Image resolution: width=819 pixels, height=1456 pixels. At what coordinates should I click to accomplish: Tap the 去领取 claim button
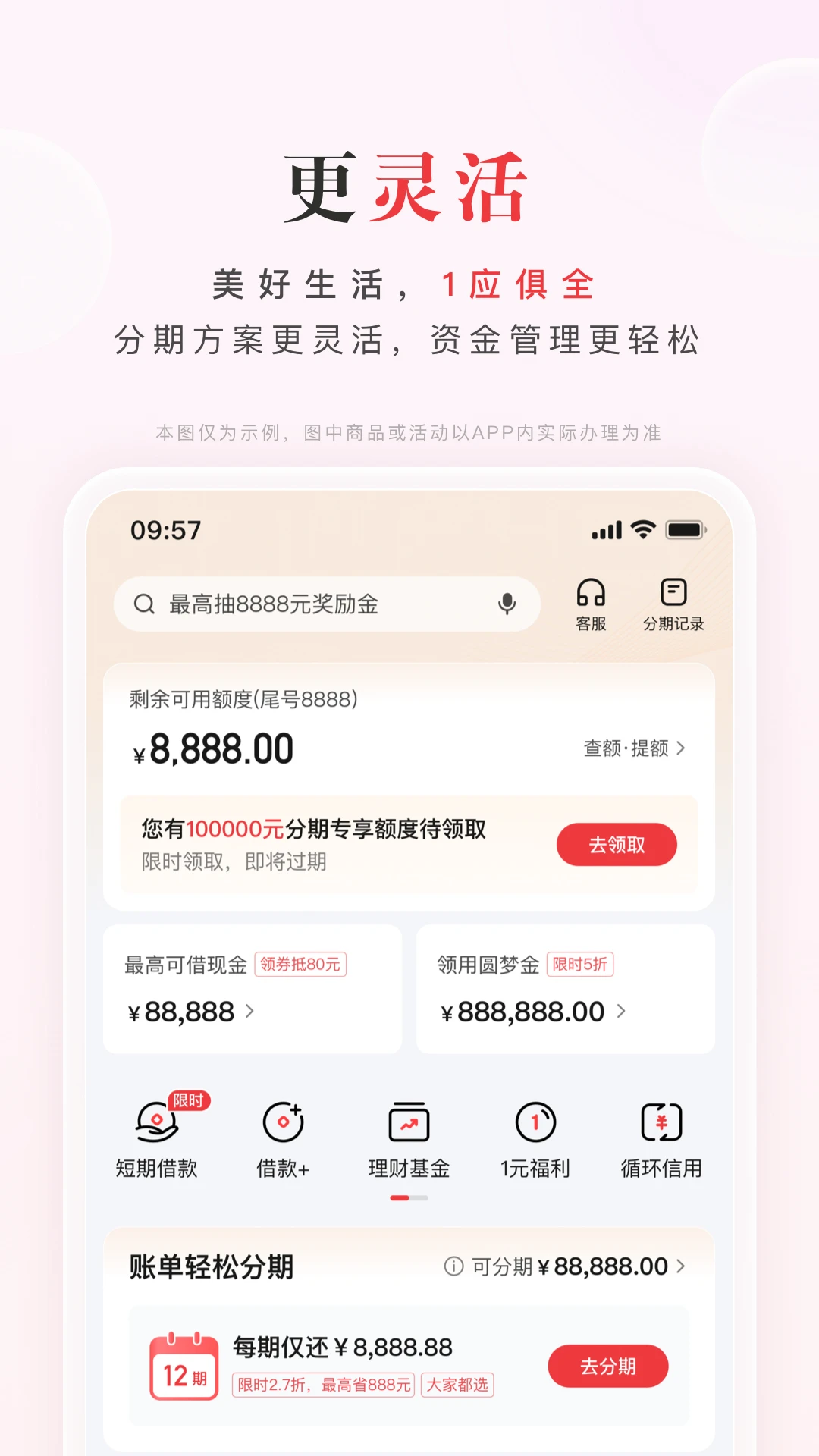tap(617, 844)
